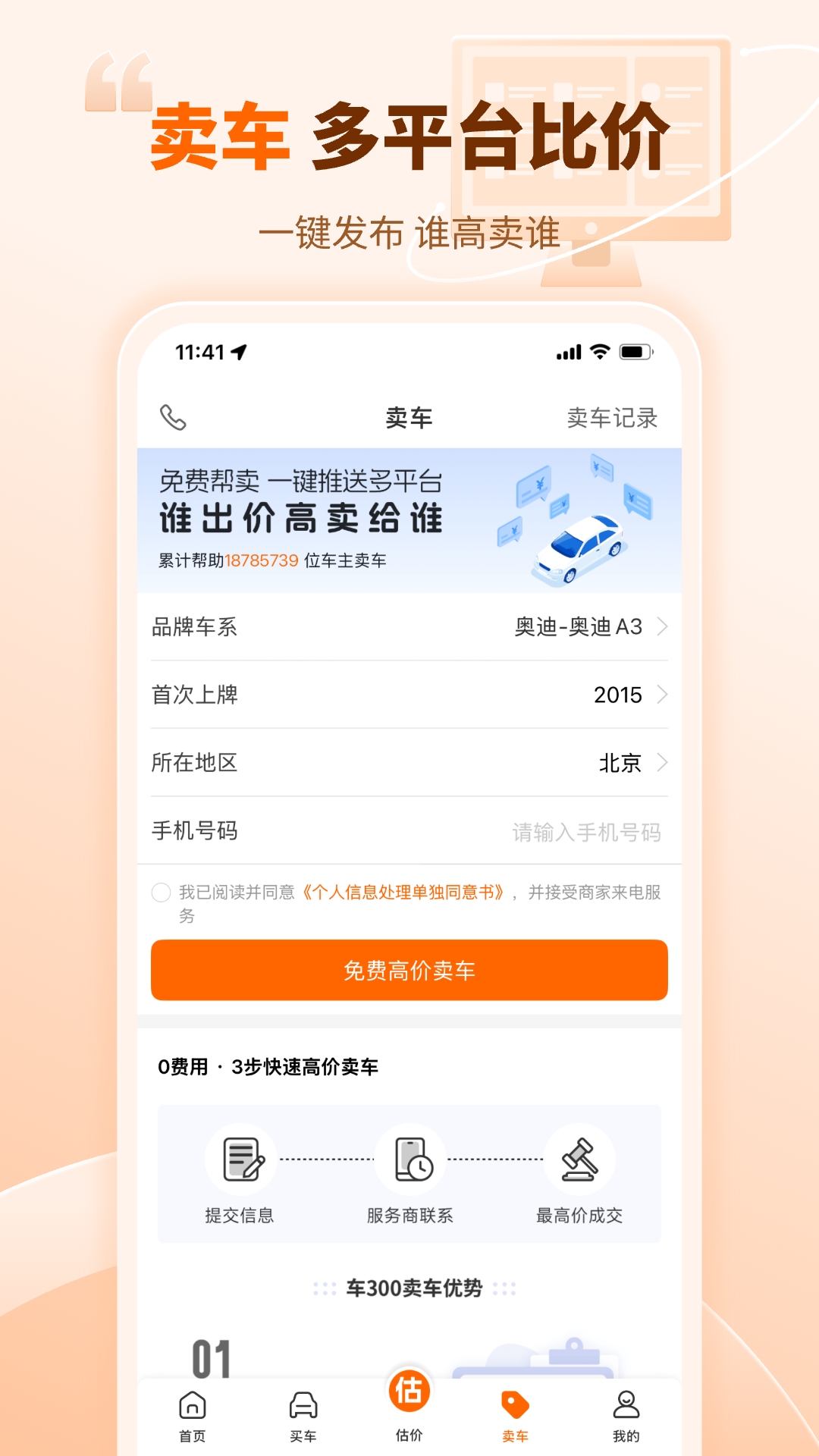Tap the 最高价成交 gavel icon
Viewport: 819px width, 1456px height.
(x=580, y=1159)
